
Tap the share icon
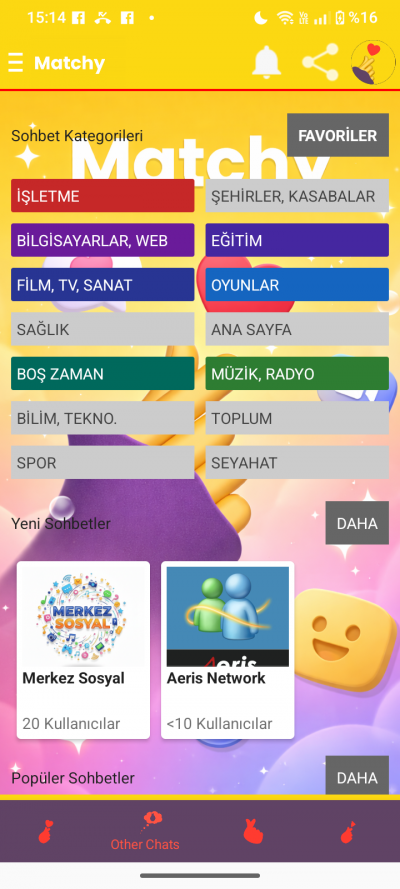[x=320, y=62]
